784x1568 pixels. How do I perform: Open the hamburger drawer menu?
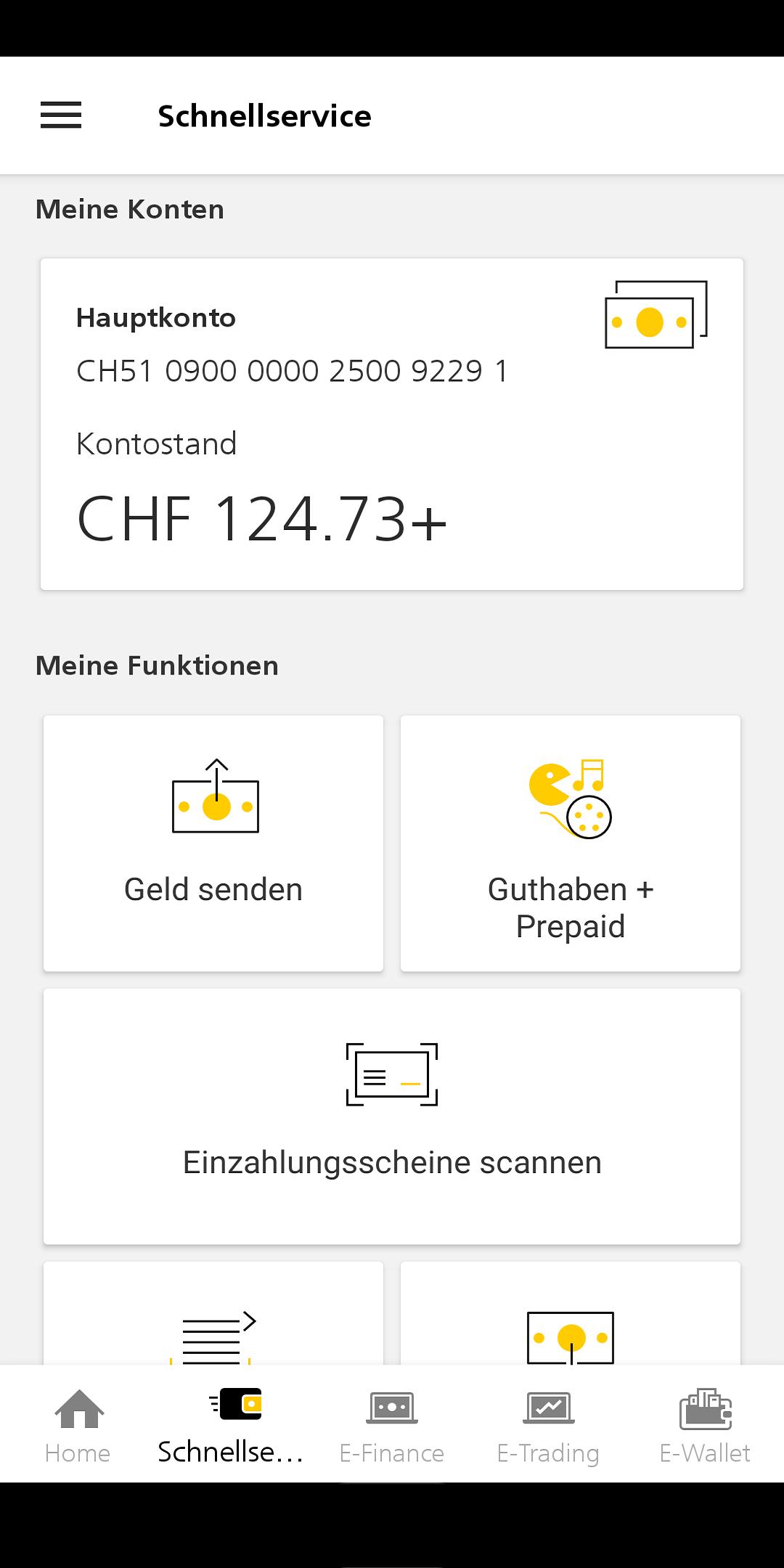61,115
